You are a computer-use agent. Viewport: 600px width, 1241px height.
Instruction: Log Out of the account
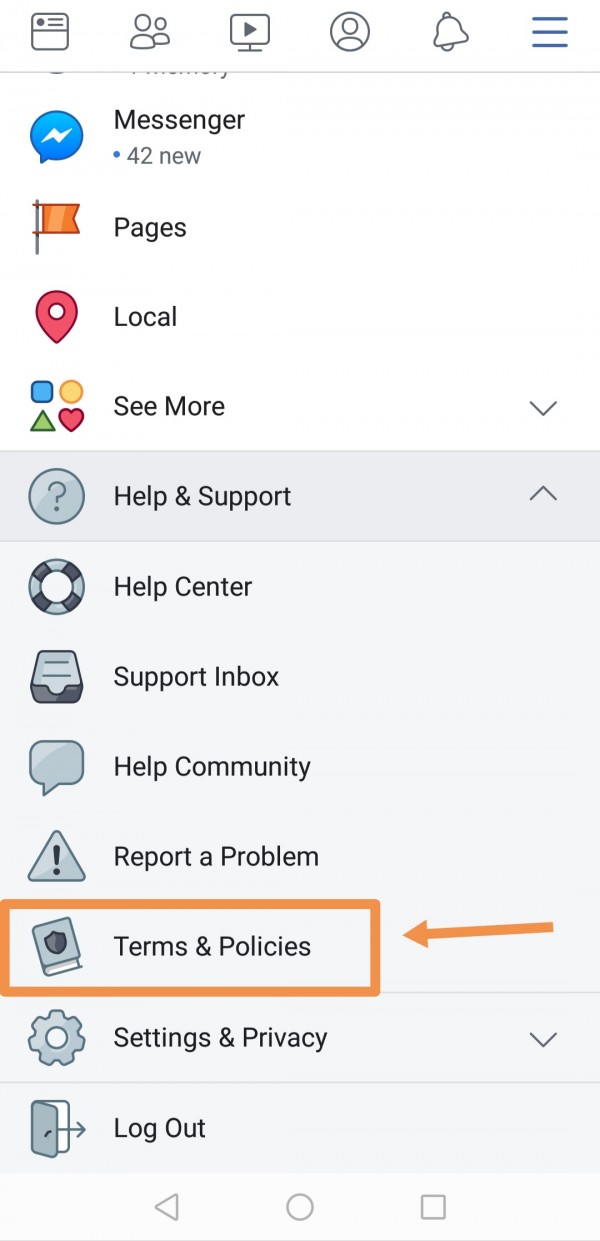click(x=160, y=1129)
